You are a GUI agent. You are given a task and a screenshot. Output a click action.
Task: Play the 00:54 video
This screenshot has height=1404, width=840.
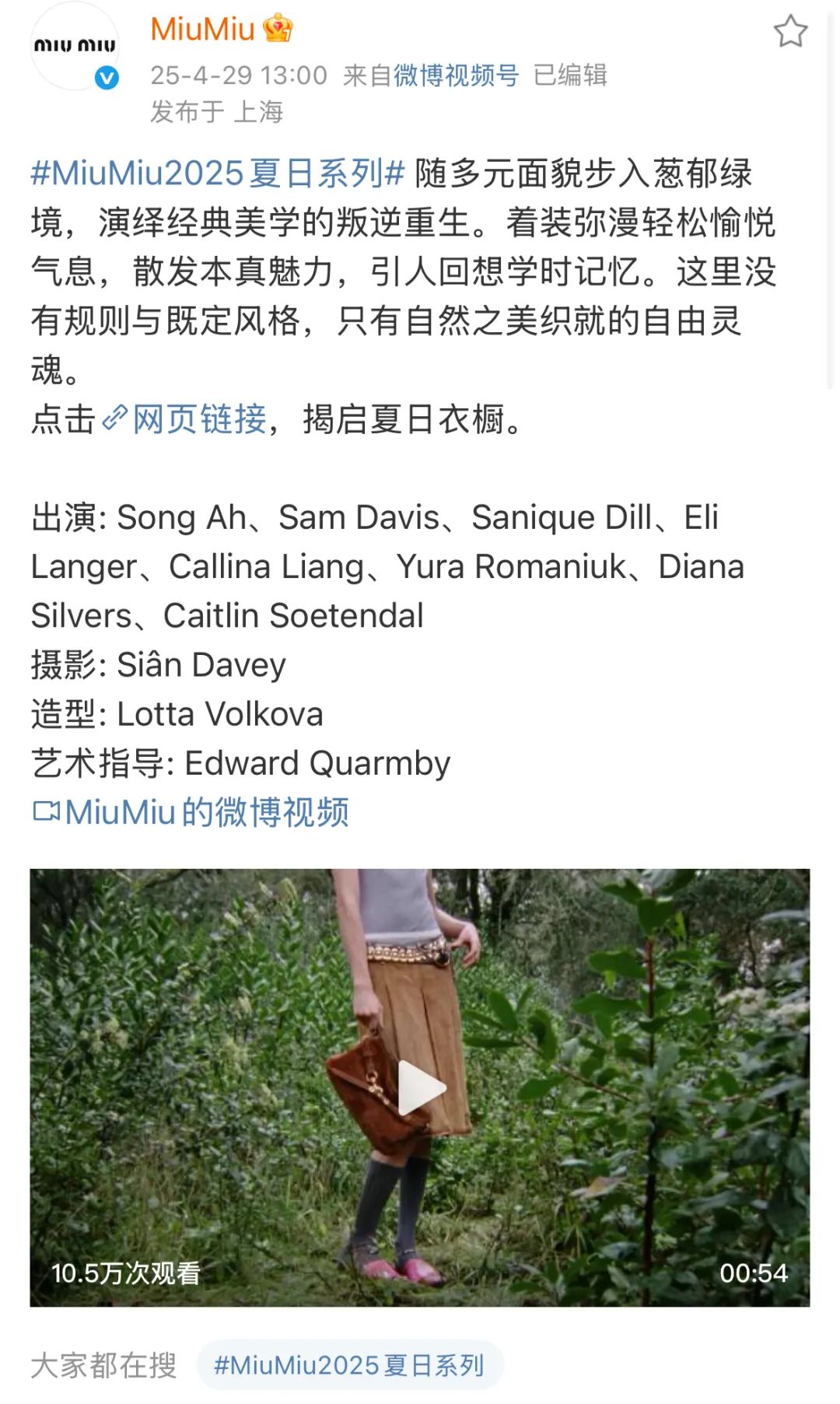(x=421, y=1087)
